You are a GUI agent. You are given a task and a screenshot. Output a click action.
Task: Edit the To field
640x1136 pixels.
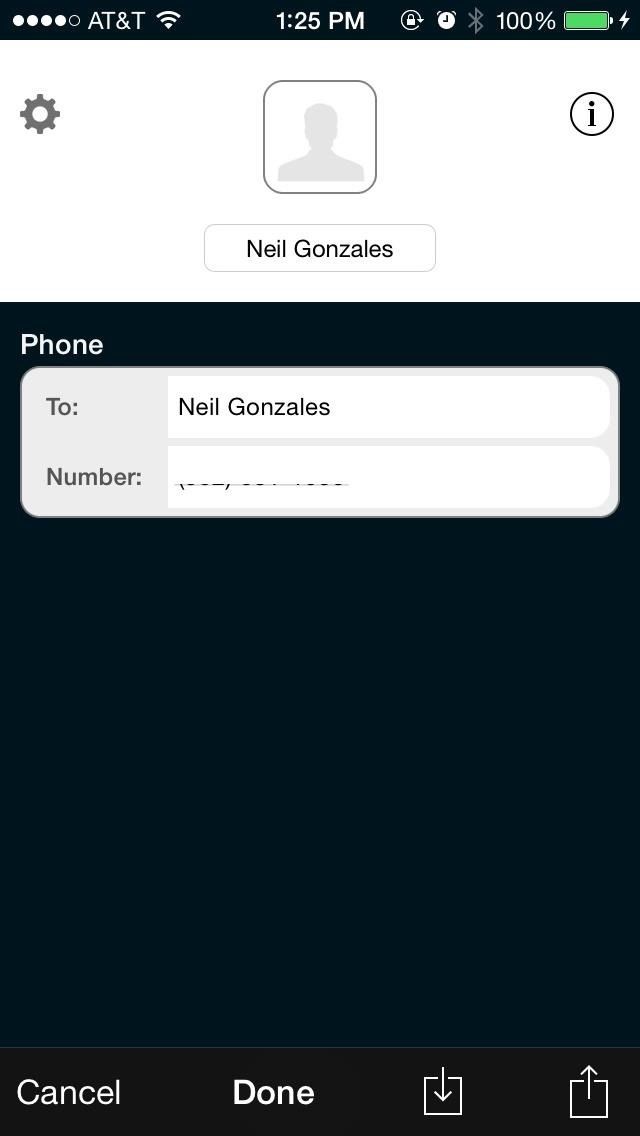[x=388, y=407]
